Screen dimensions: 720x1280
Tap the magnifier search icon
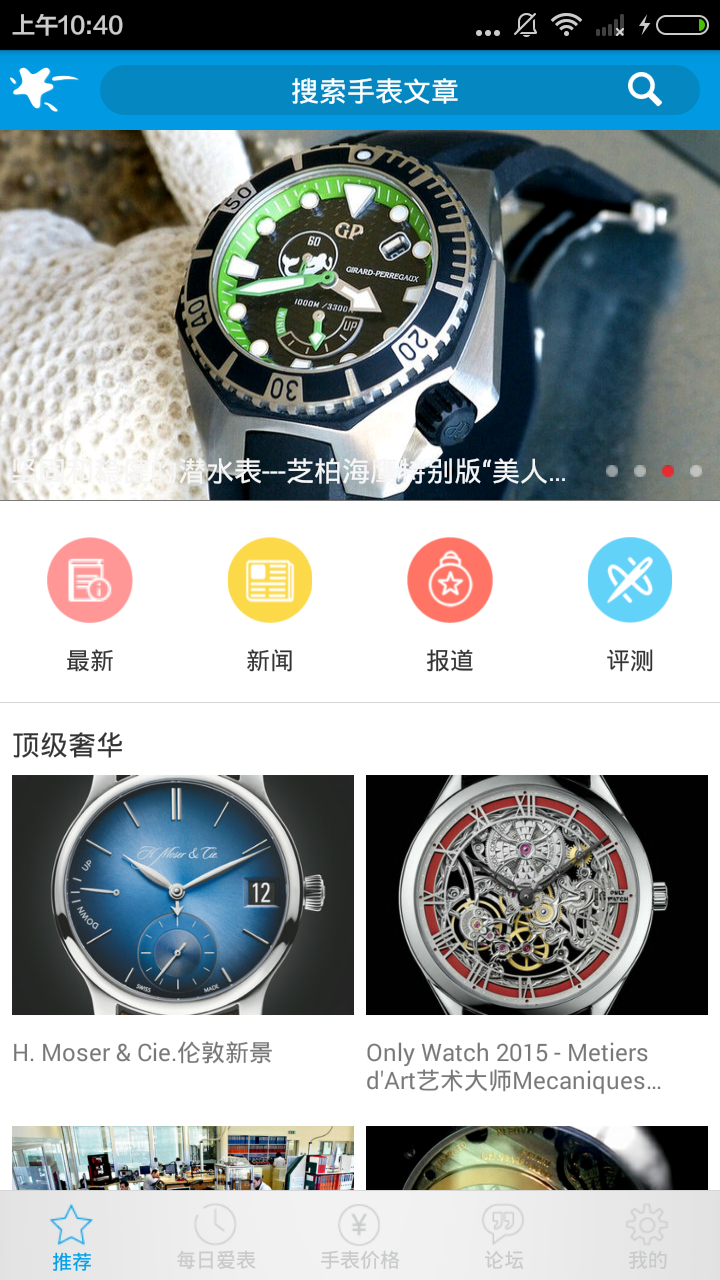(645, 90)
